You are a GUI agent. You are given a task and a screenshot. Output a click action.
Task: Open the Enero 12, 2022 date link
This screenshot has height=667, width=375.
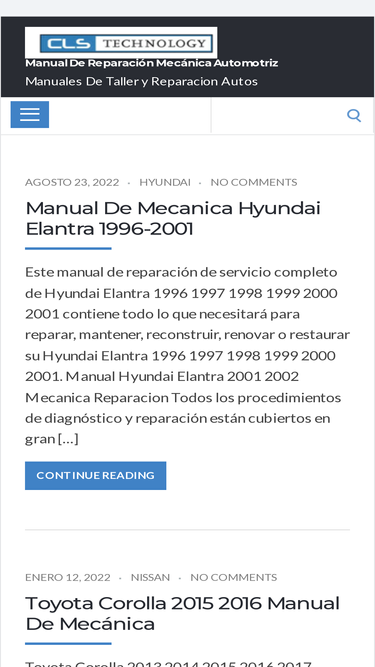pyautogui.click(x=68, y=577)
